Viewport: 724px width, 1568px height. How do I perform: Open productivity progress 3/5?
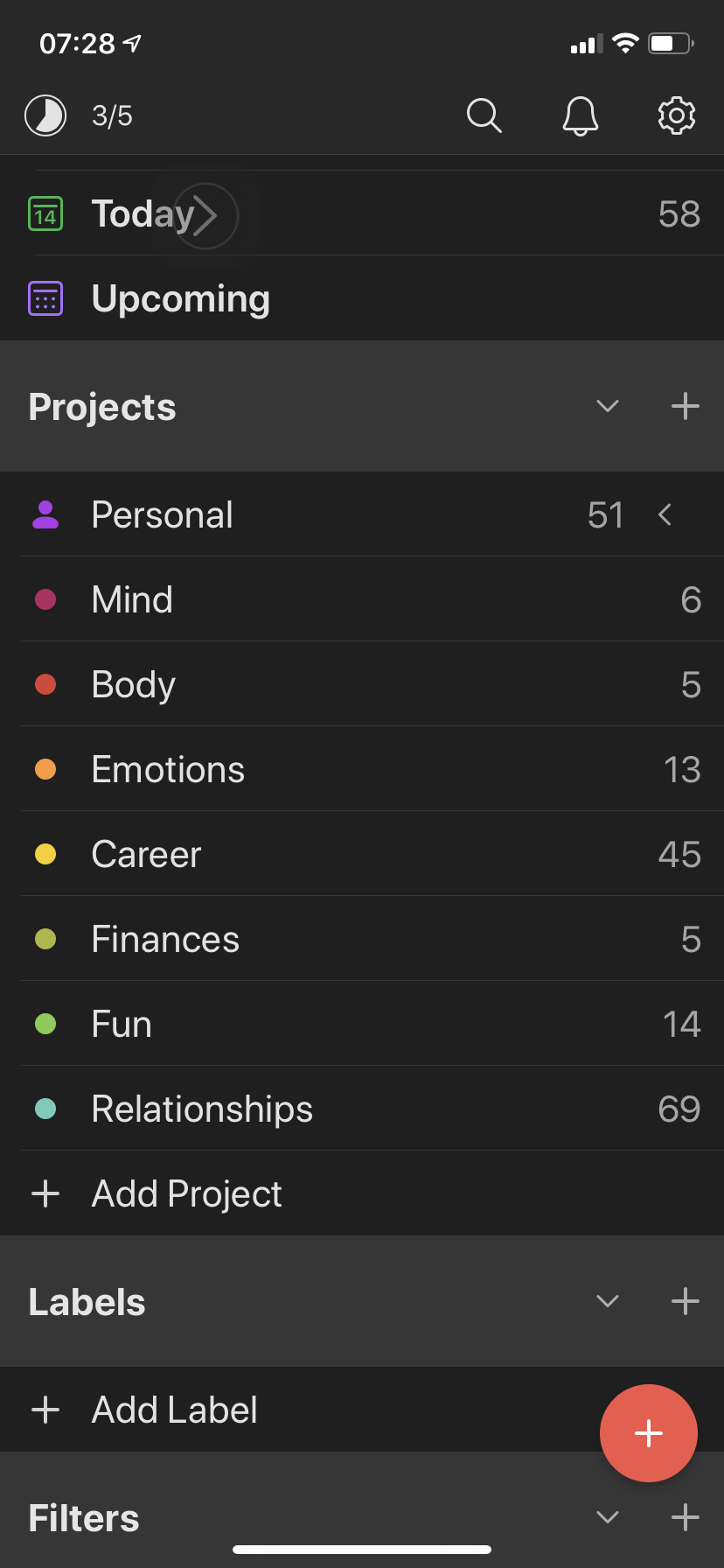click(x=79, y=115)
